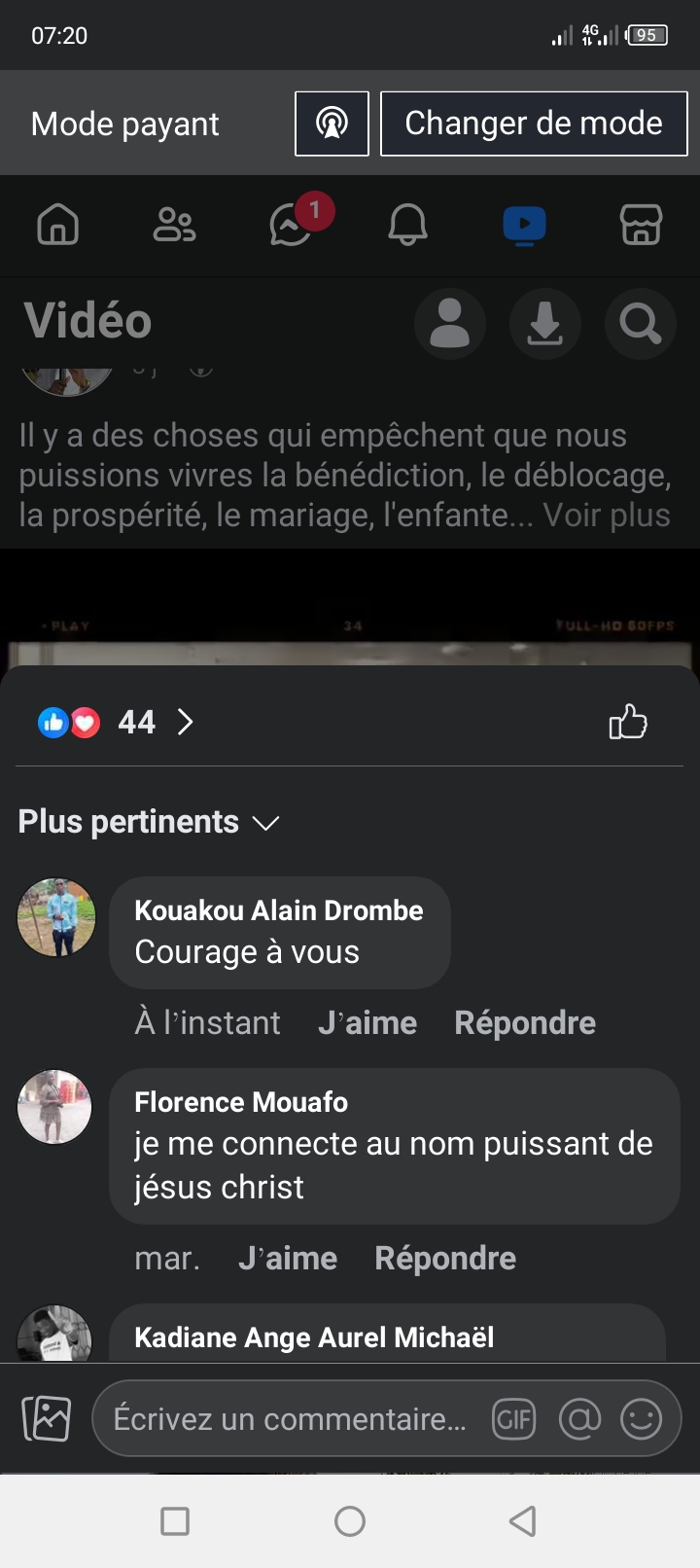Viewport: 700px width, 1568px height.
Task: Expand the Plus pertinents sort dropdown
Action: coord(149,822)
